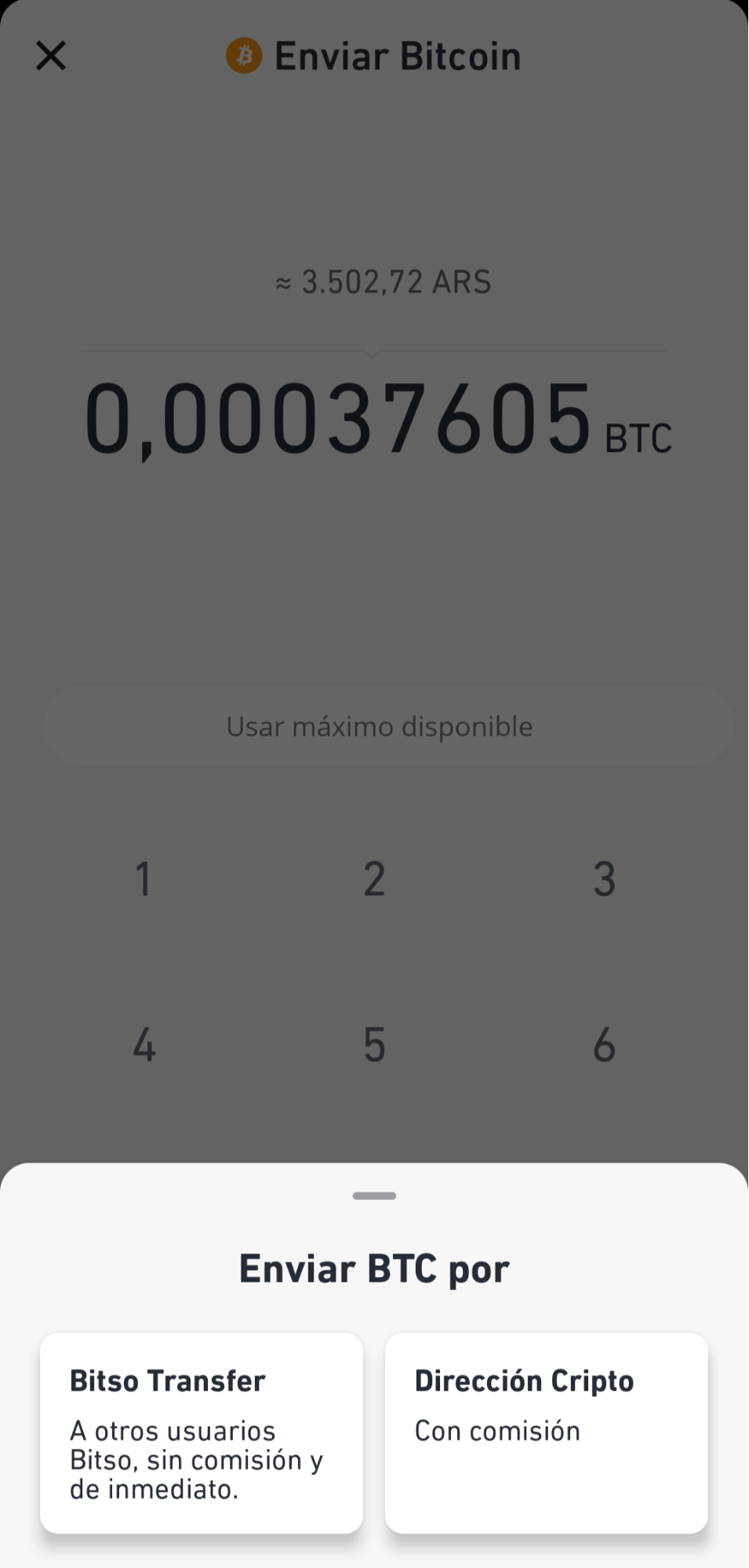The width and height of the screenshot is (749, 1568).
Task: Close the Enviar Bitcoin screen
Action: (x=50, y=56)
